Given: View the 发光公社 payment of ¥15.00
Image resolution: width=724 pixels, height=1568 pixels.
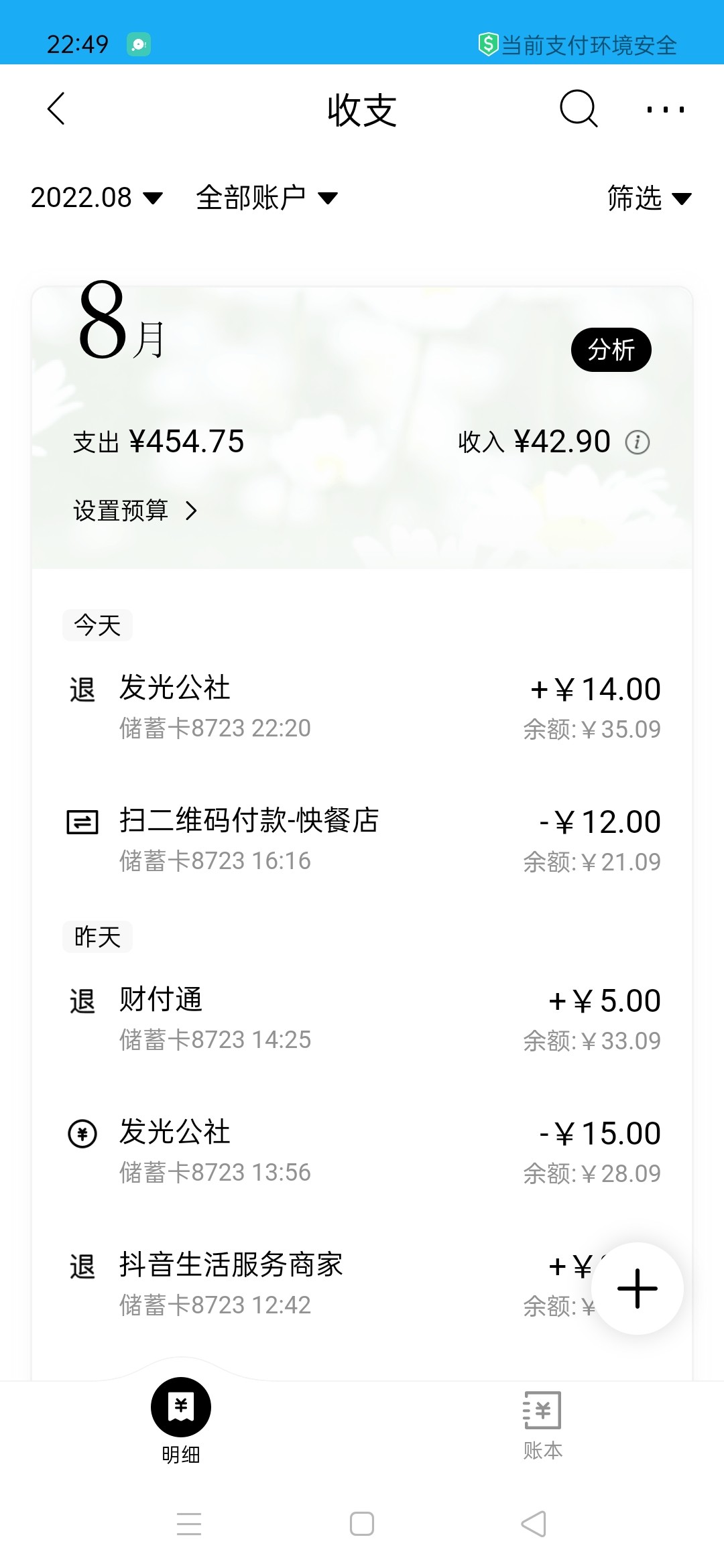Looking at the screenshot, I should pos(362,1151).
